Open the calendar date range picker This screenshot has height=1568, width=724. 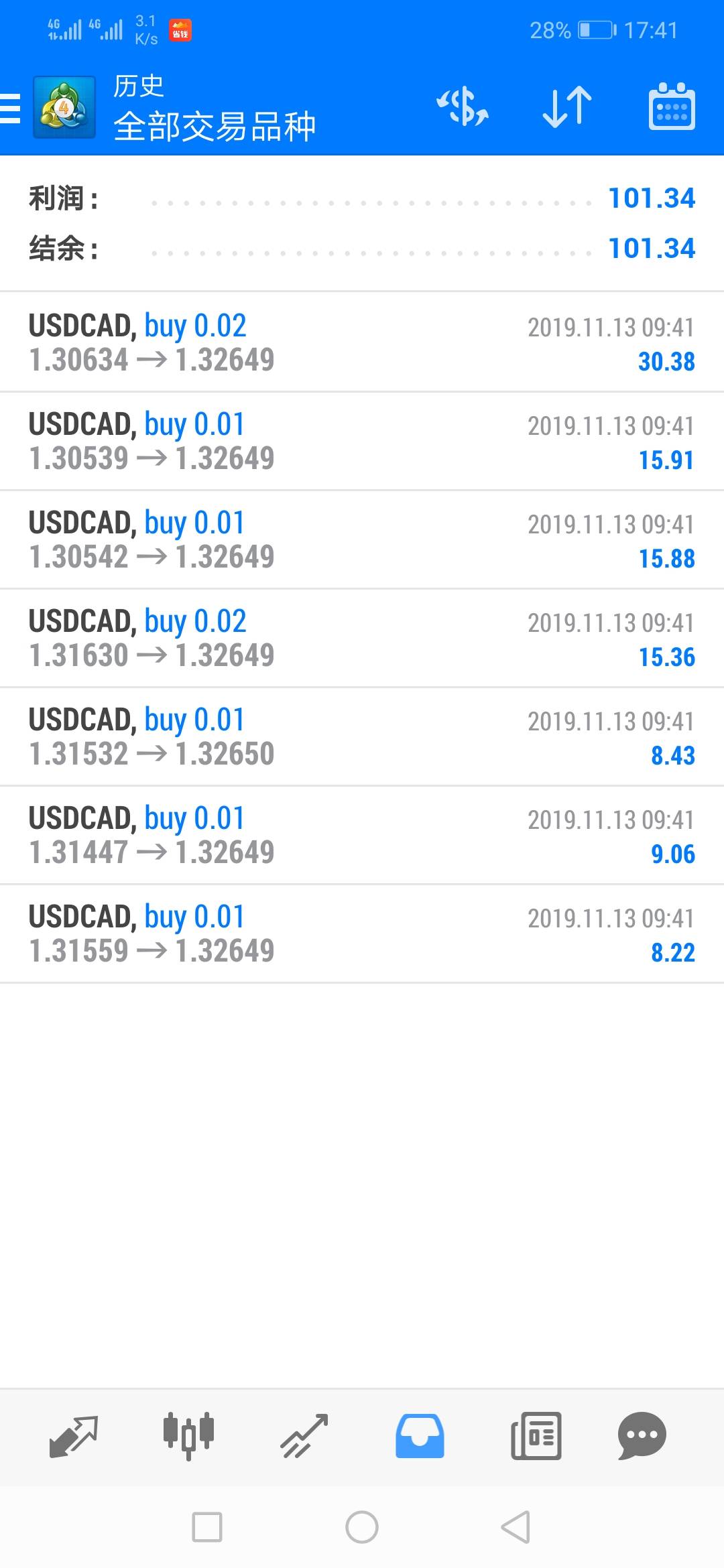click(671, 107)
